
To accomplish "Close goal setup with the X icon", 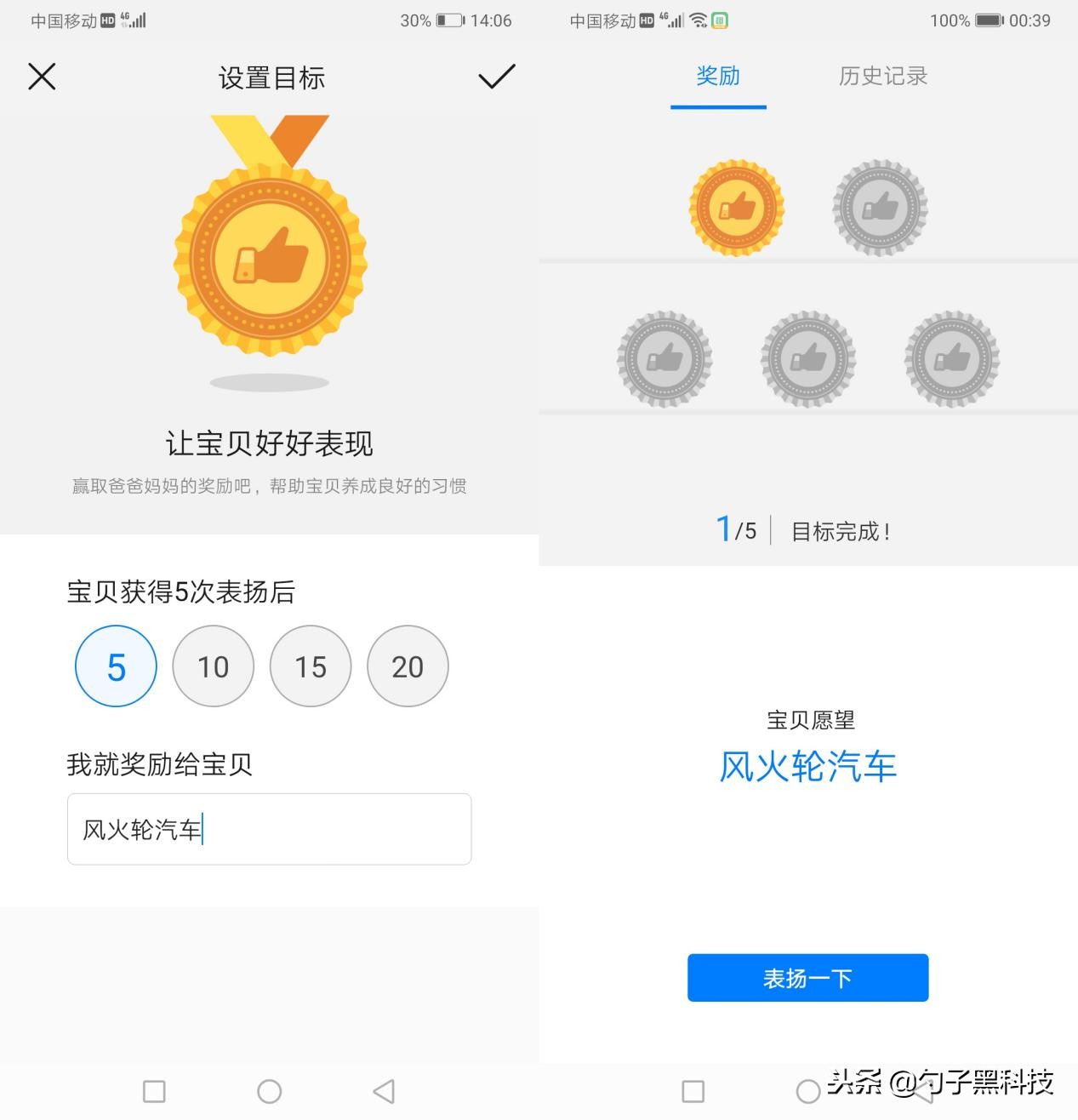I will (x=42, y=76).
